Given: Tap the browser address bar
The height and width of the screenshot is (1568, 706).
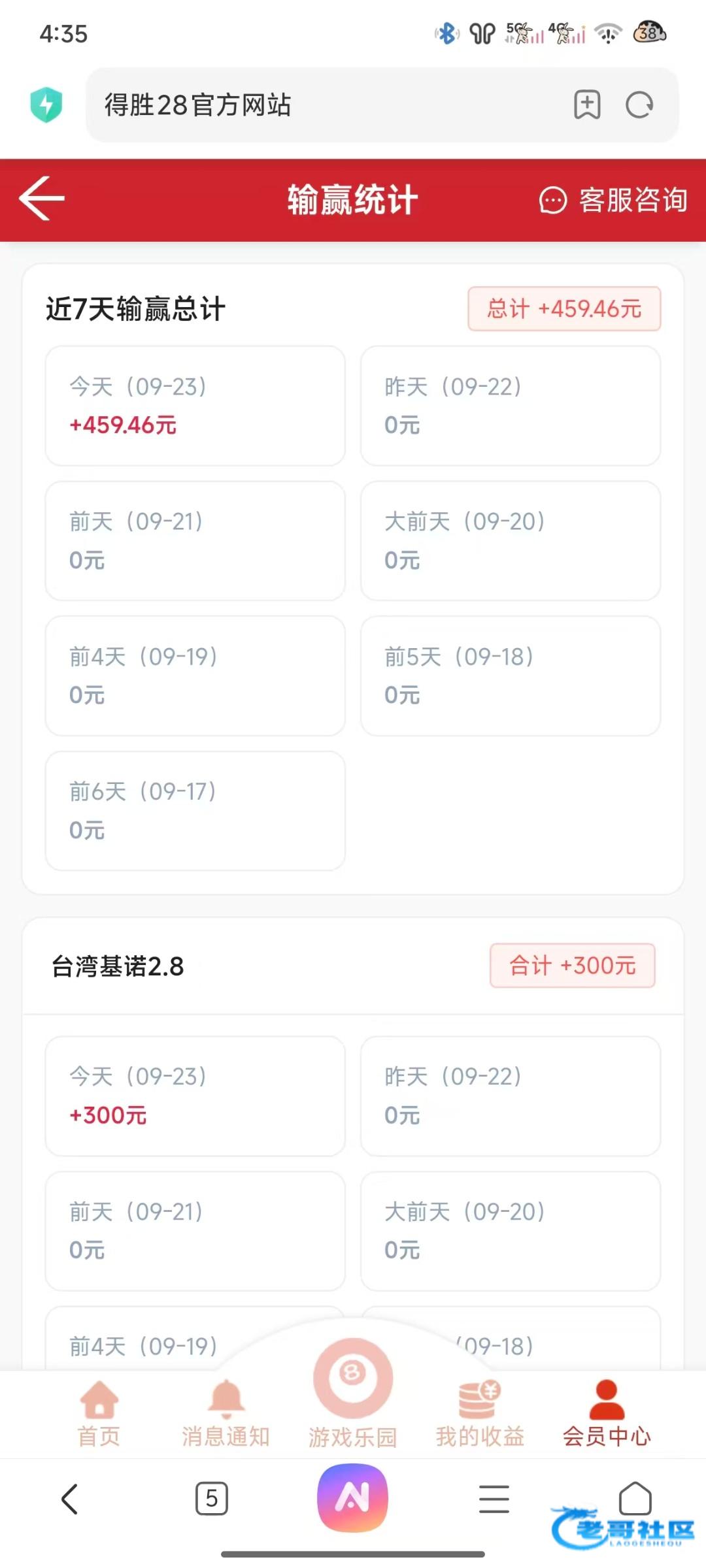Looking at the screenshot, I should point(327,105).
